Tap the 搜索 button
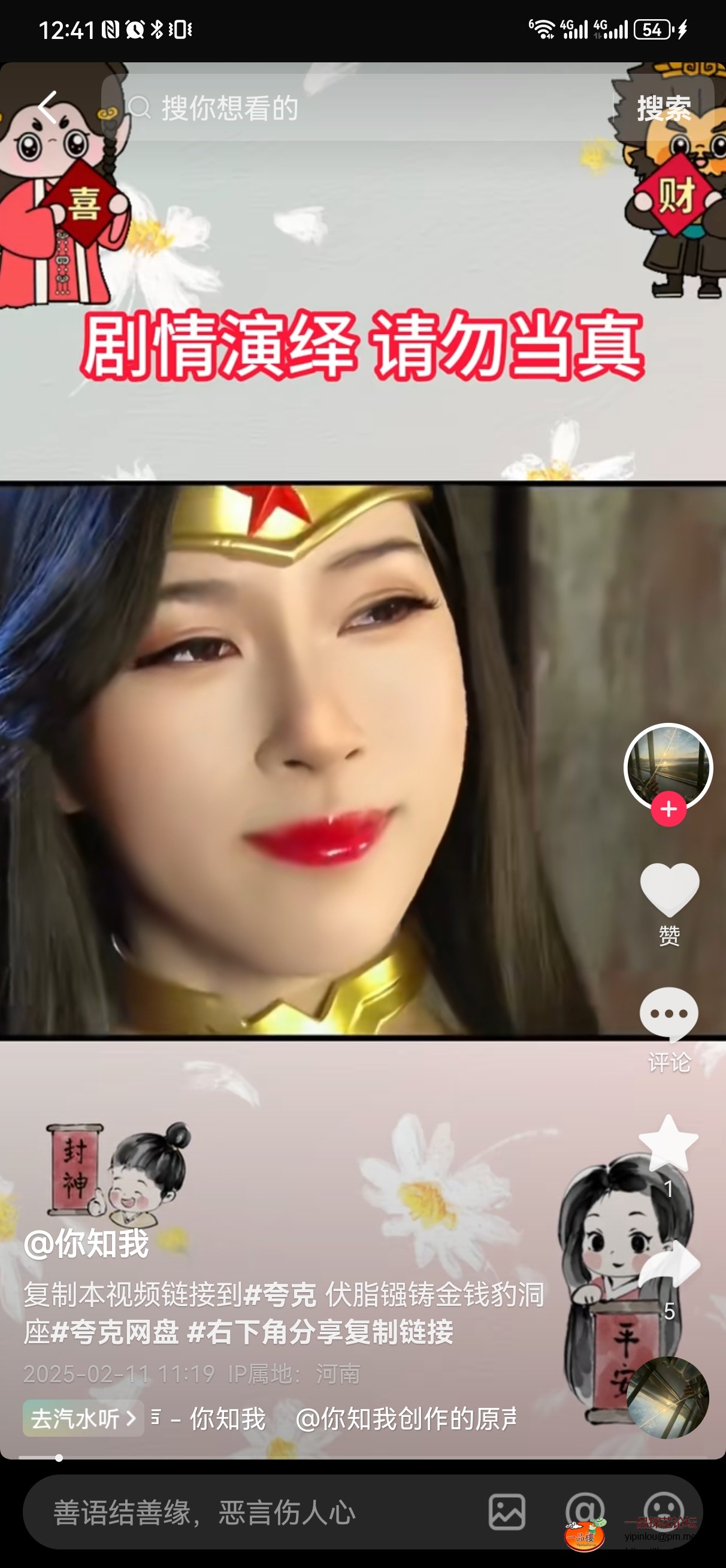This screenshot has width=726, height=1568. (664, 108)
